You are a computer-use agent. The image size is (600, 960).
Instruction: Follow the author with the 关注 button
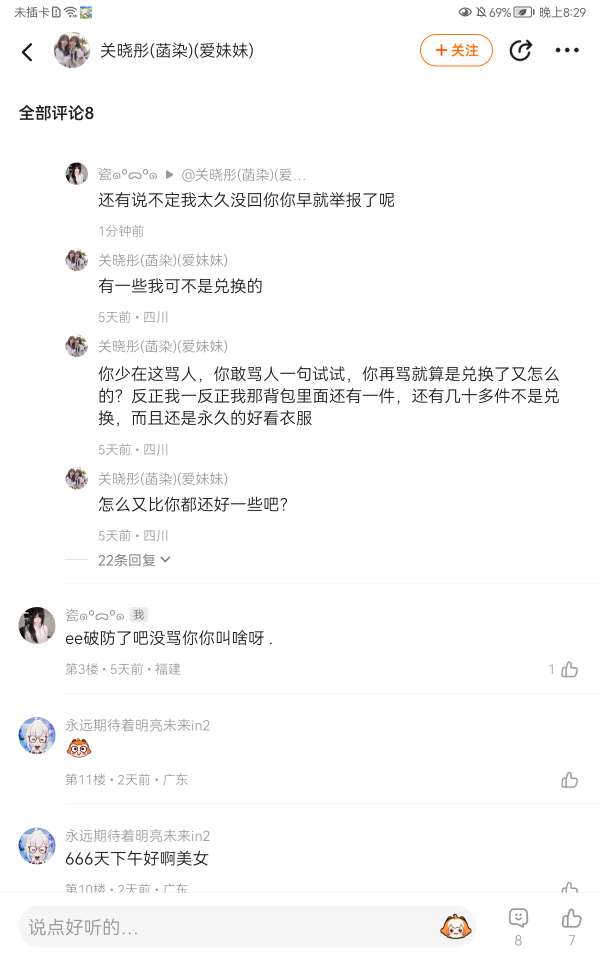click(x=456, y=50)
